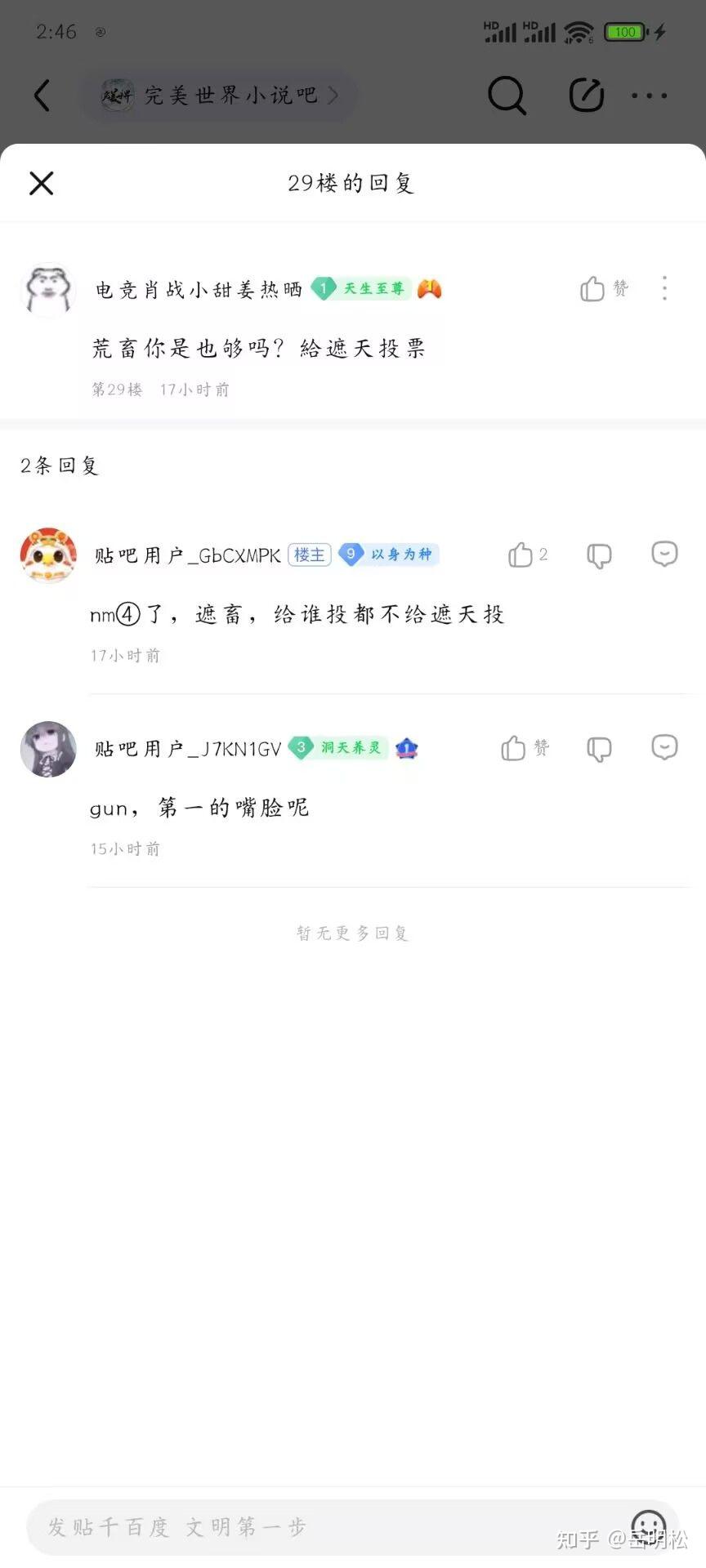Compose a new post with the edit icon

point(586,96)
